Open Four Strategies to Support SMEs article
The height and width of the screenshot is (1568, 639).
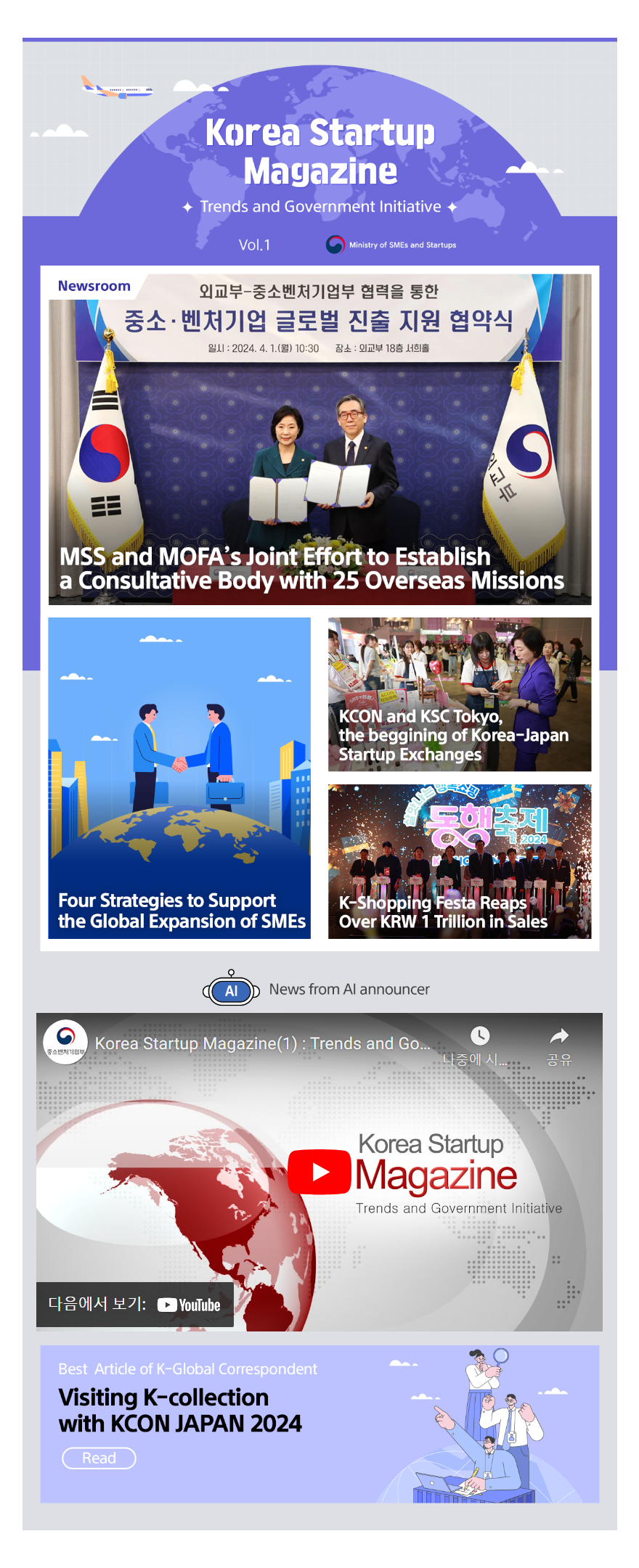[x=179, y=778]
